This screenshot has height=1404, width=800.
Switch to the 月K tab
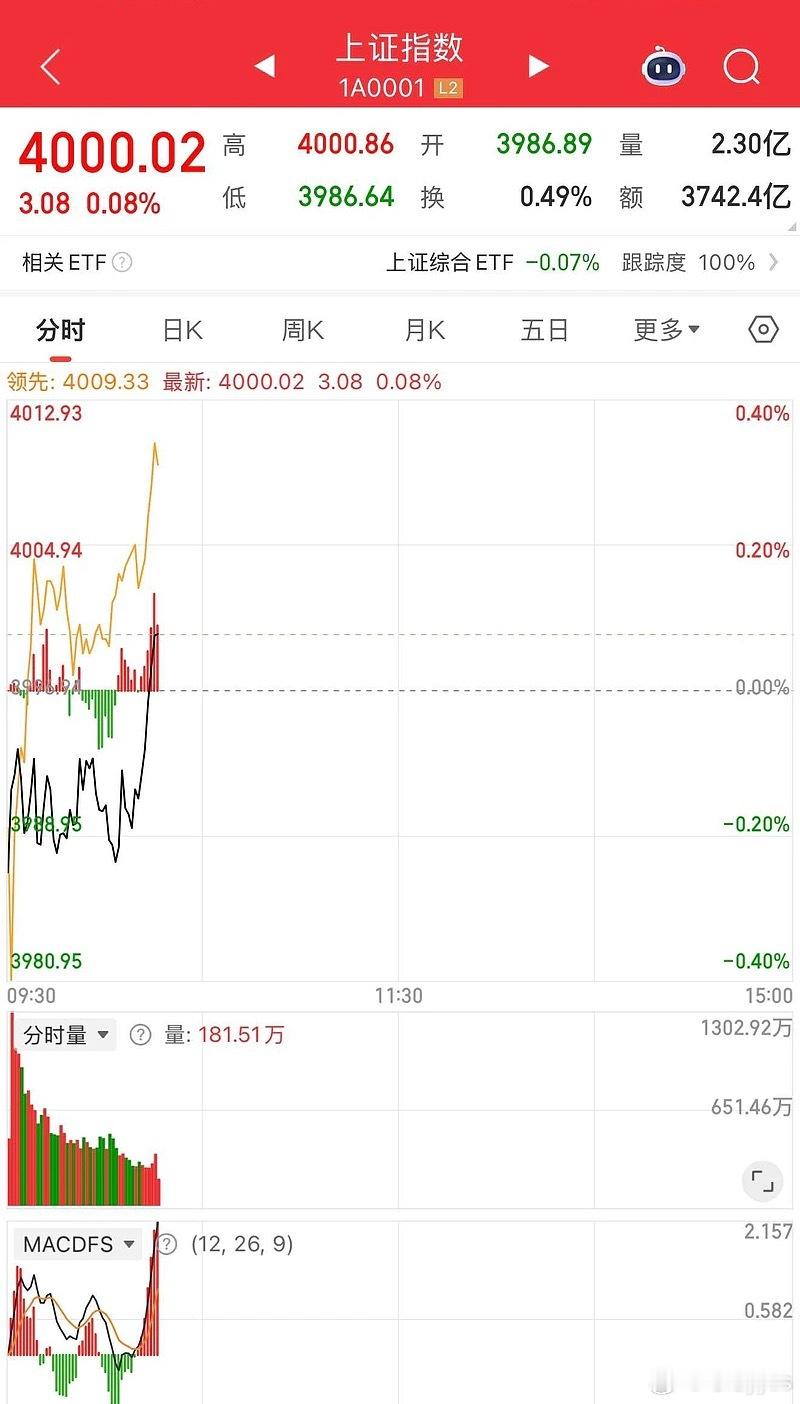pos(423,329)
